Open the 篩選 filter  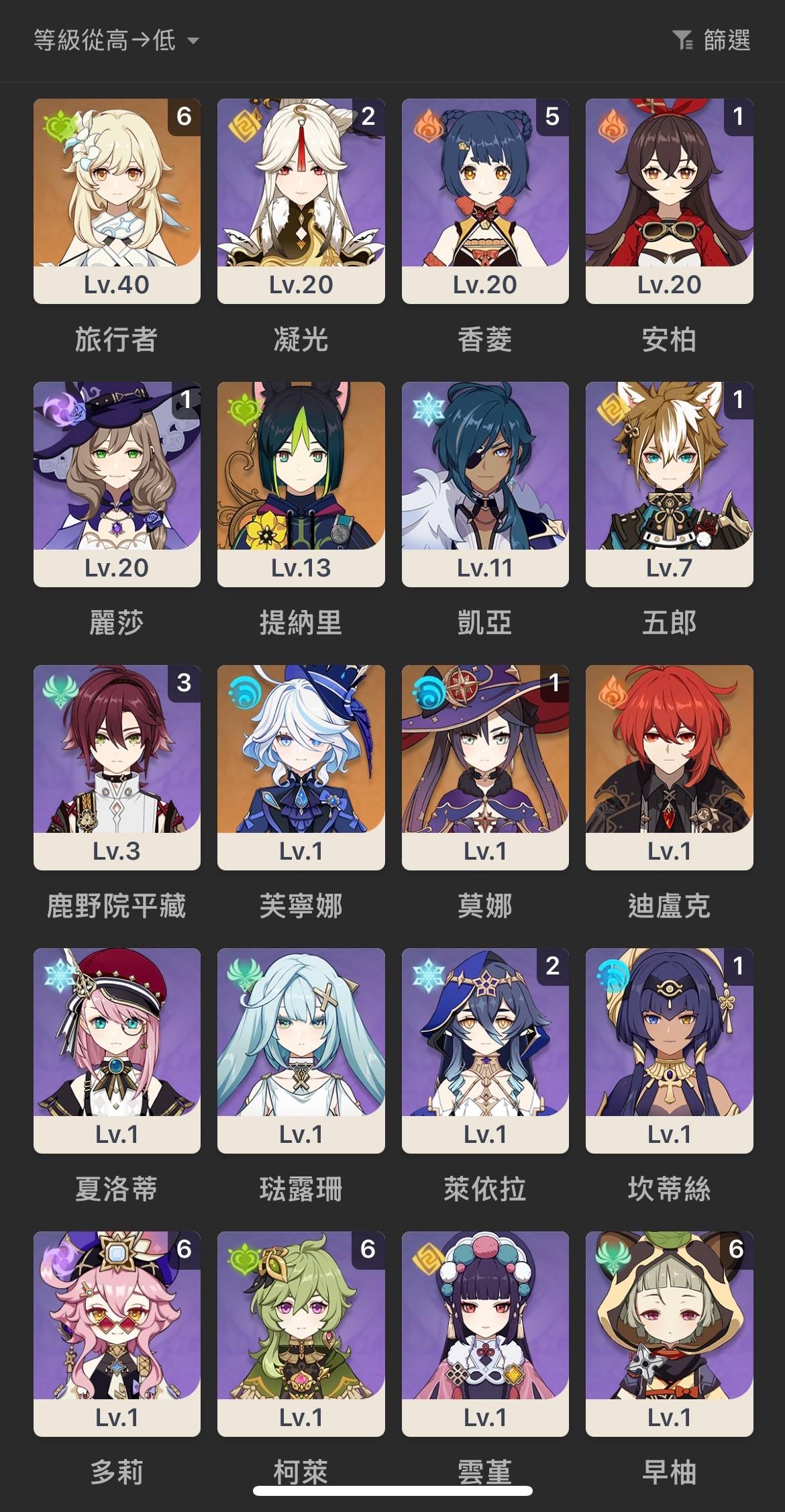click(711, 40)
